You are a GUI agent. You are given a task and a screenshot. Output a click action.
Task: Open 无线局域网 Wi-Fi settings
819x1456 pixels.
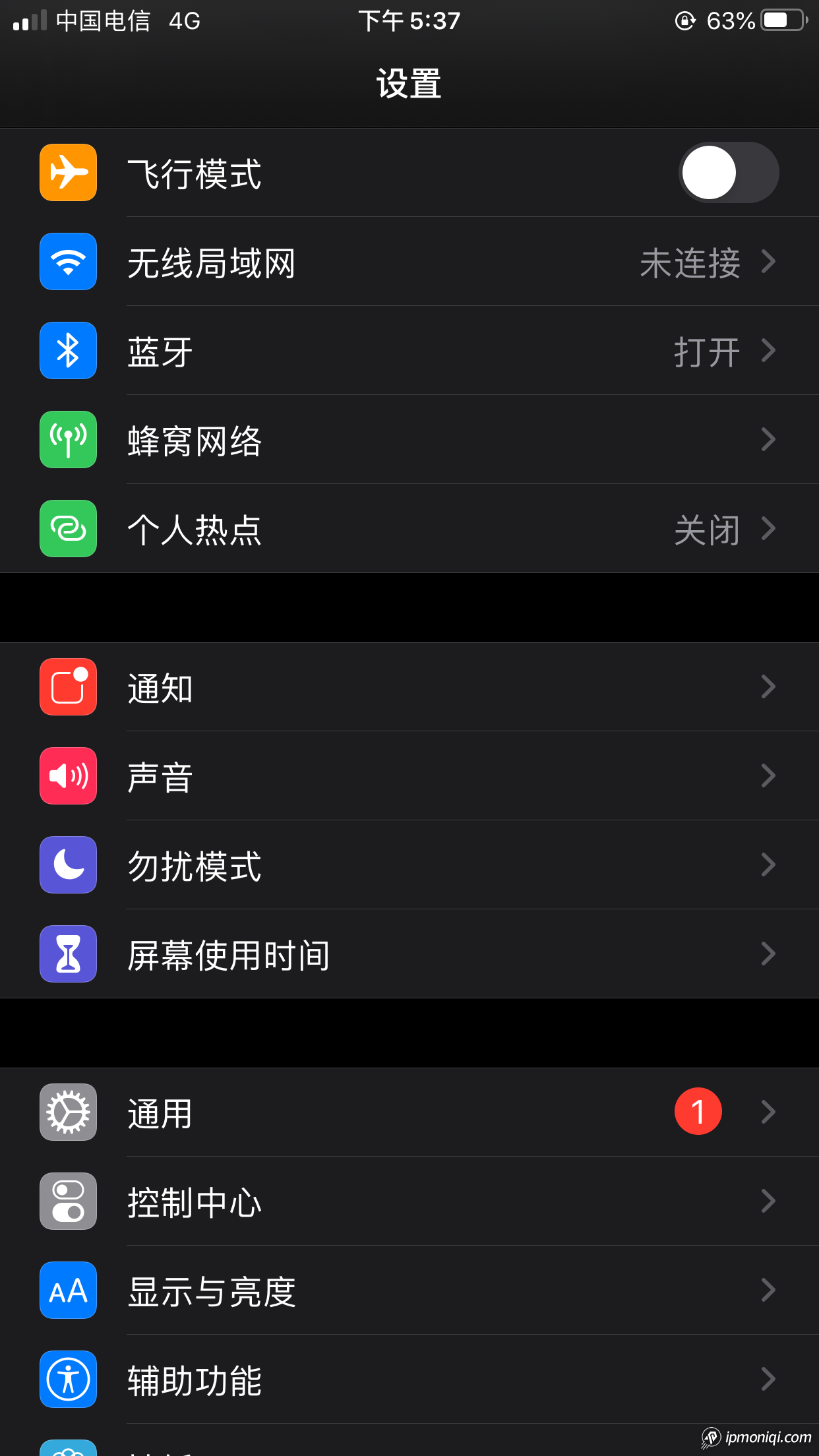pos(409,262)
